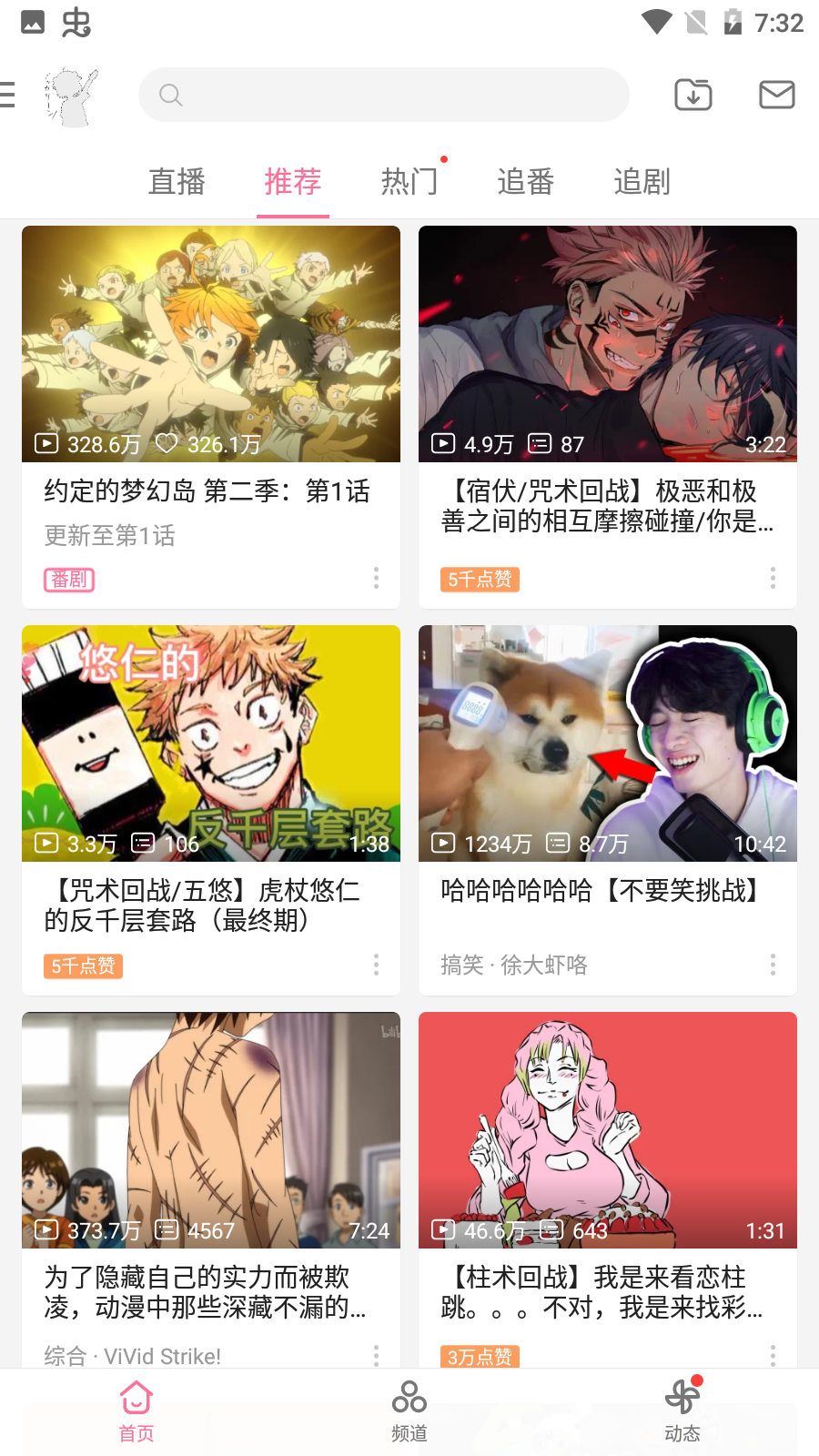This screenshot has height=1456, width=819.
Task: Open more options for 不要笑挑战 video
Action: tap(773, 965)
